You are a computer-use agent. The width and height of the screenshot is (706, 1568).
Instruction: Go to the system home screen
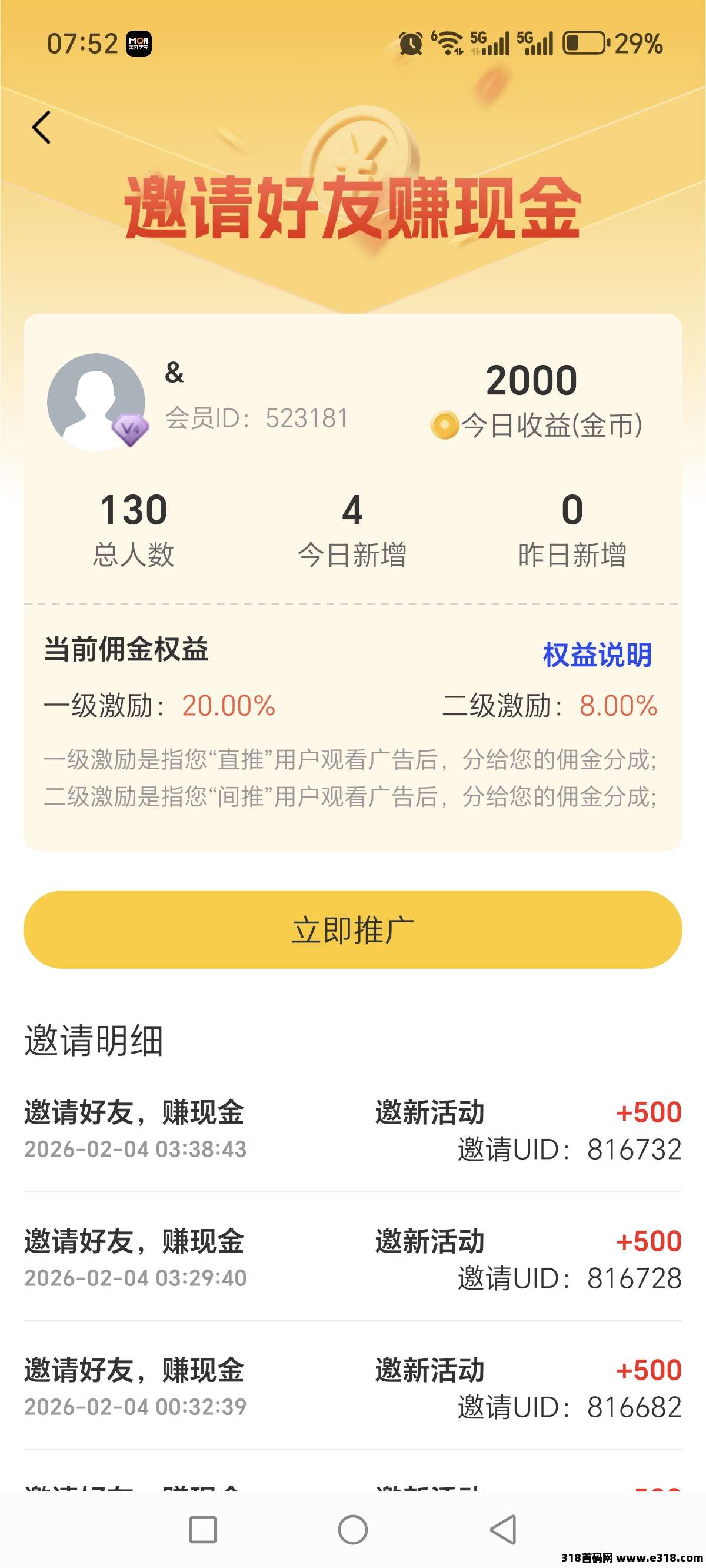352,1530
